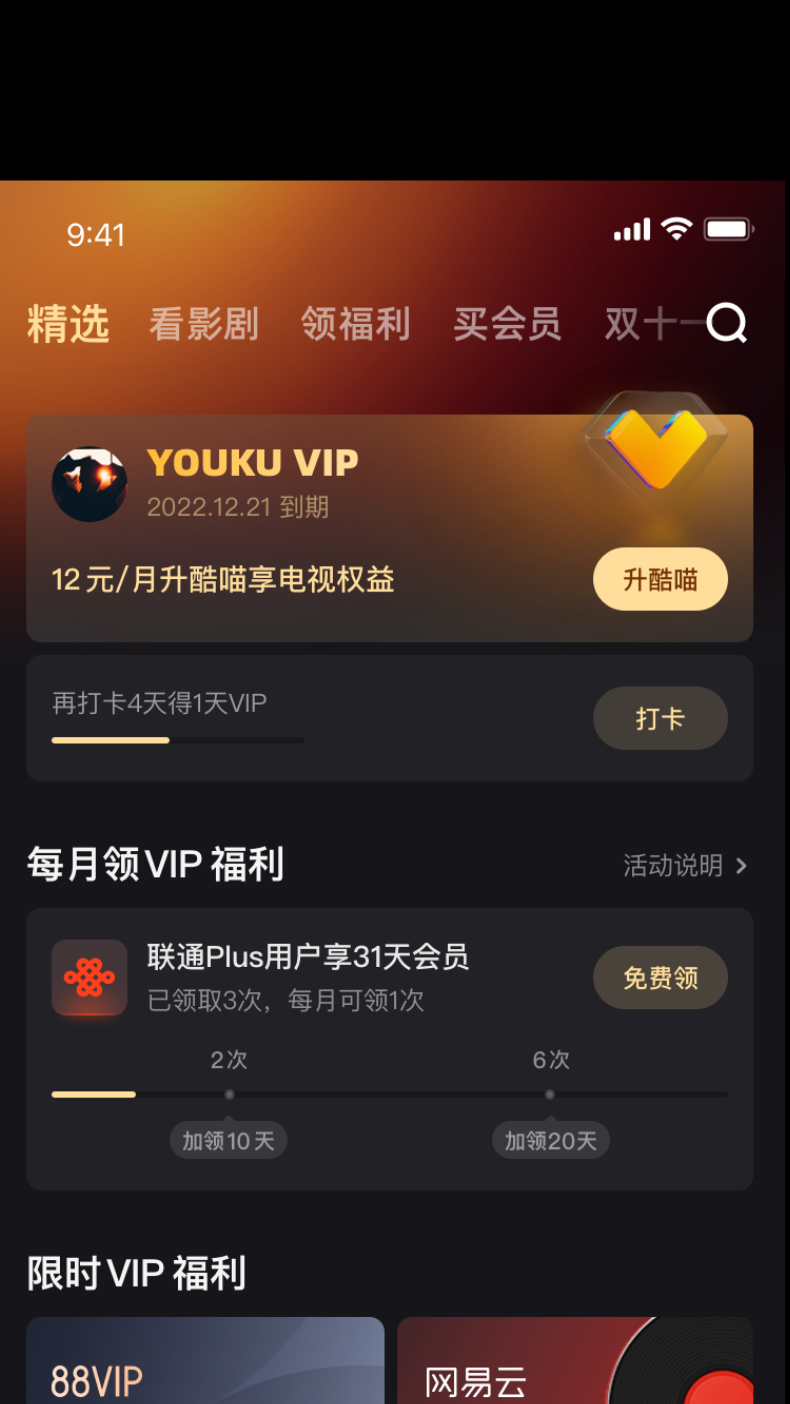Claim free membership with 免费领

click(x=660, y=977)
